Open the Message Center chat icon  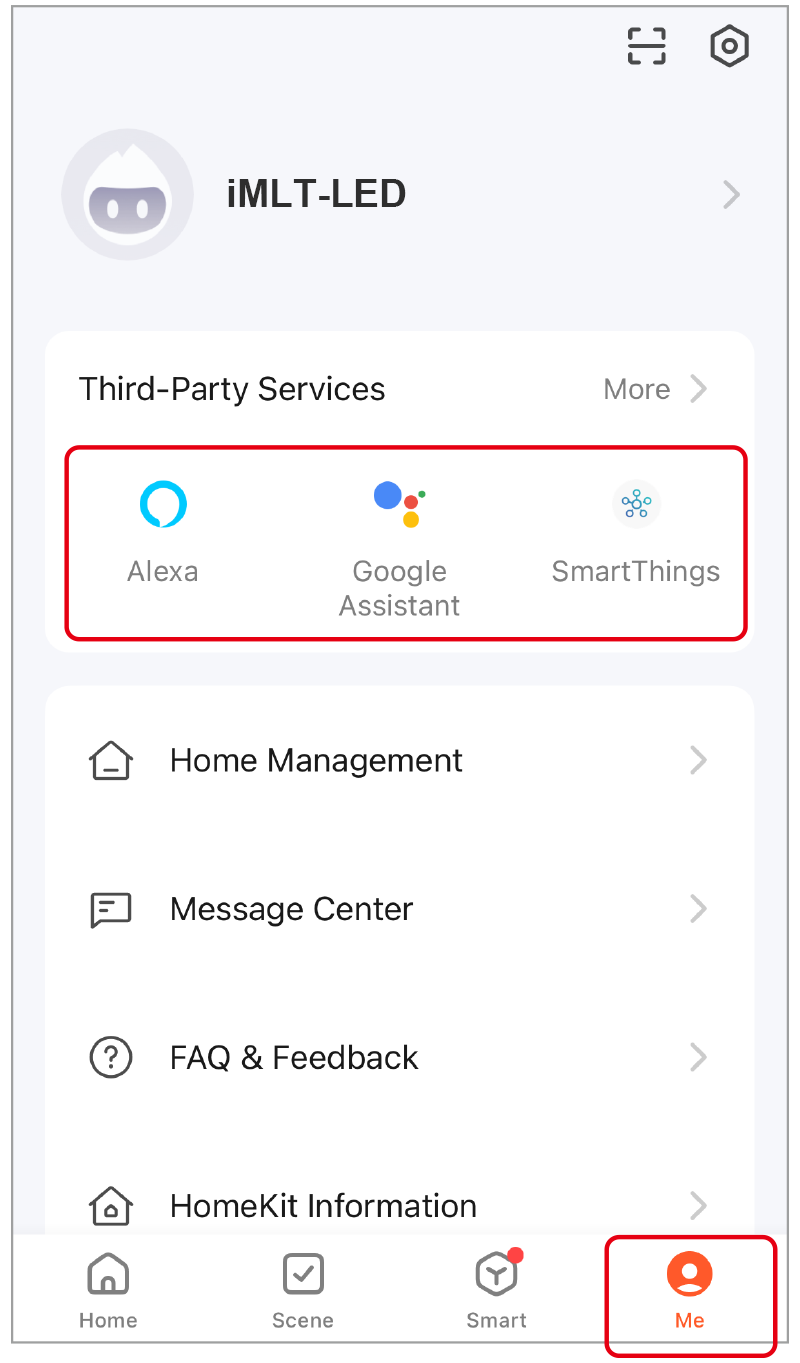[x=111, y=909]
